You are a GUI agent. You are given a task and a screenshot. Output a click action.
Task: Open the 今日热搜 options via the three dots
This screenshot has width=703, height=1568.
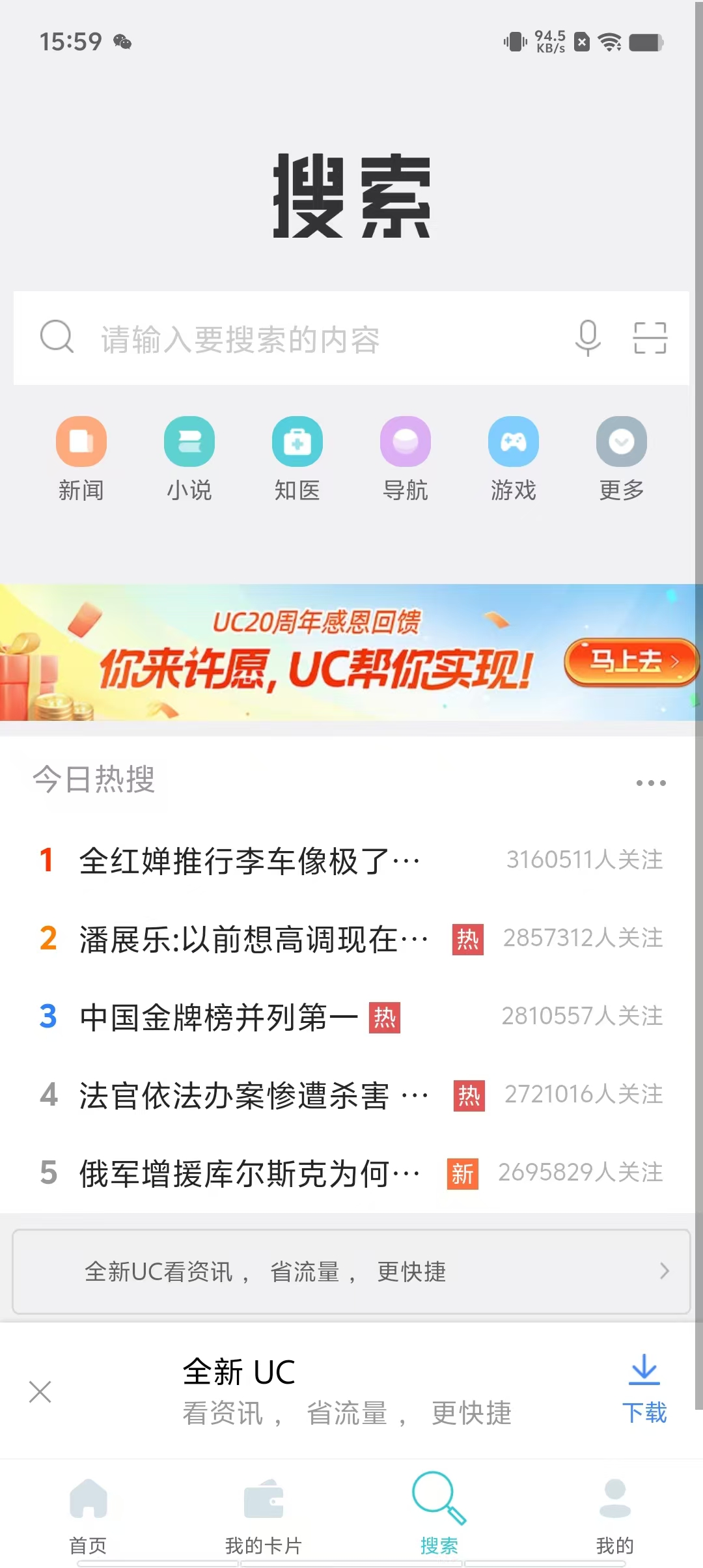[651, 782]
